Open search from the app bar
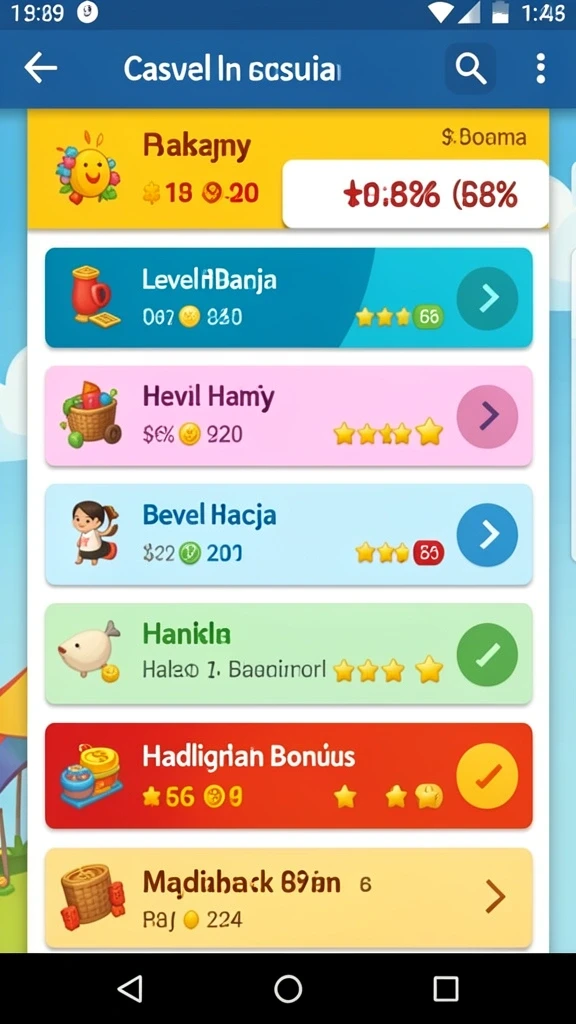The image size is (576, 1024). (470, 68)
